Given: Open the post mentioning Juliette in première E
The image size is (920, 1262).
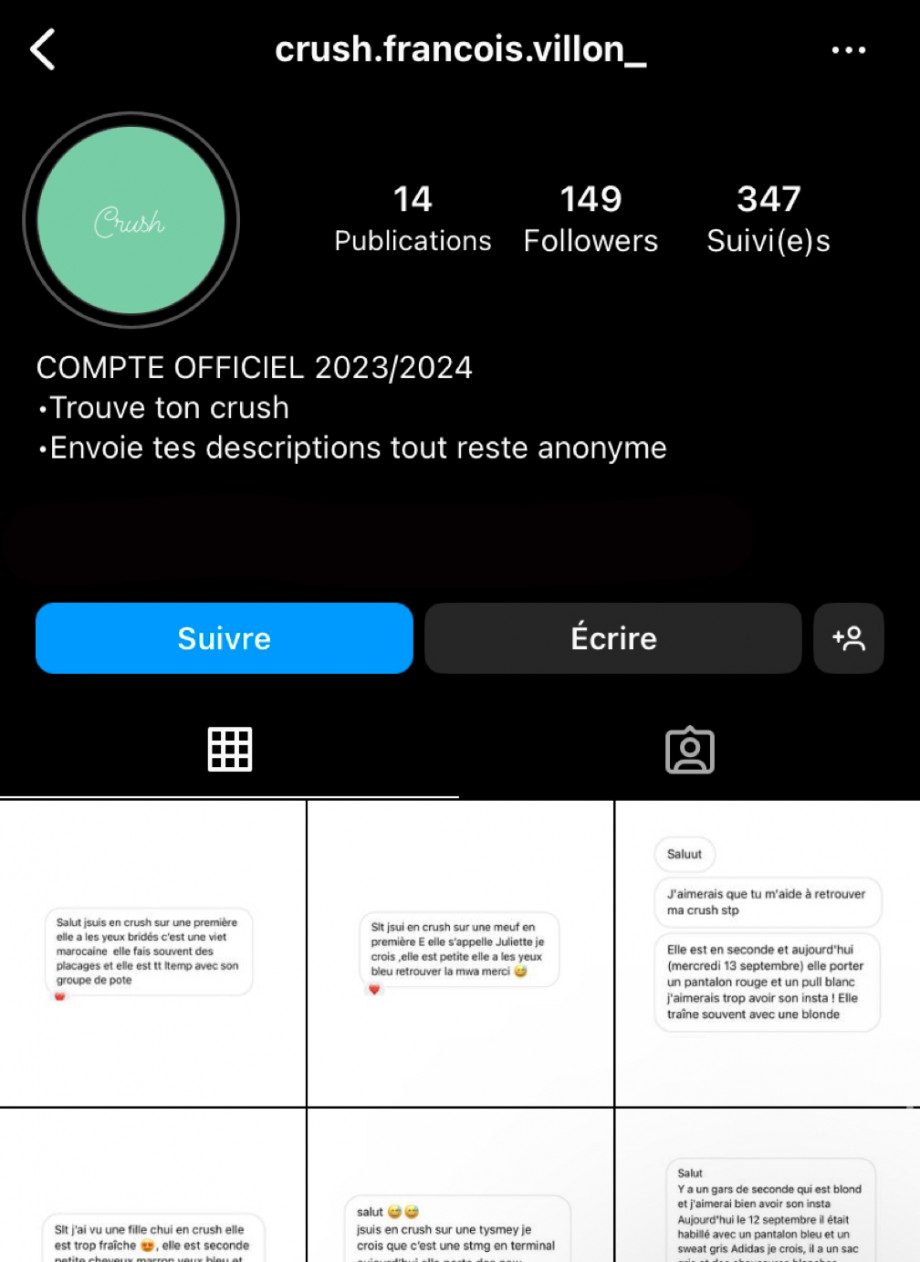Looking at the screenshot, I should point(460,953).
